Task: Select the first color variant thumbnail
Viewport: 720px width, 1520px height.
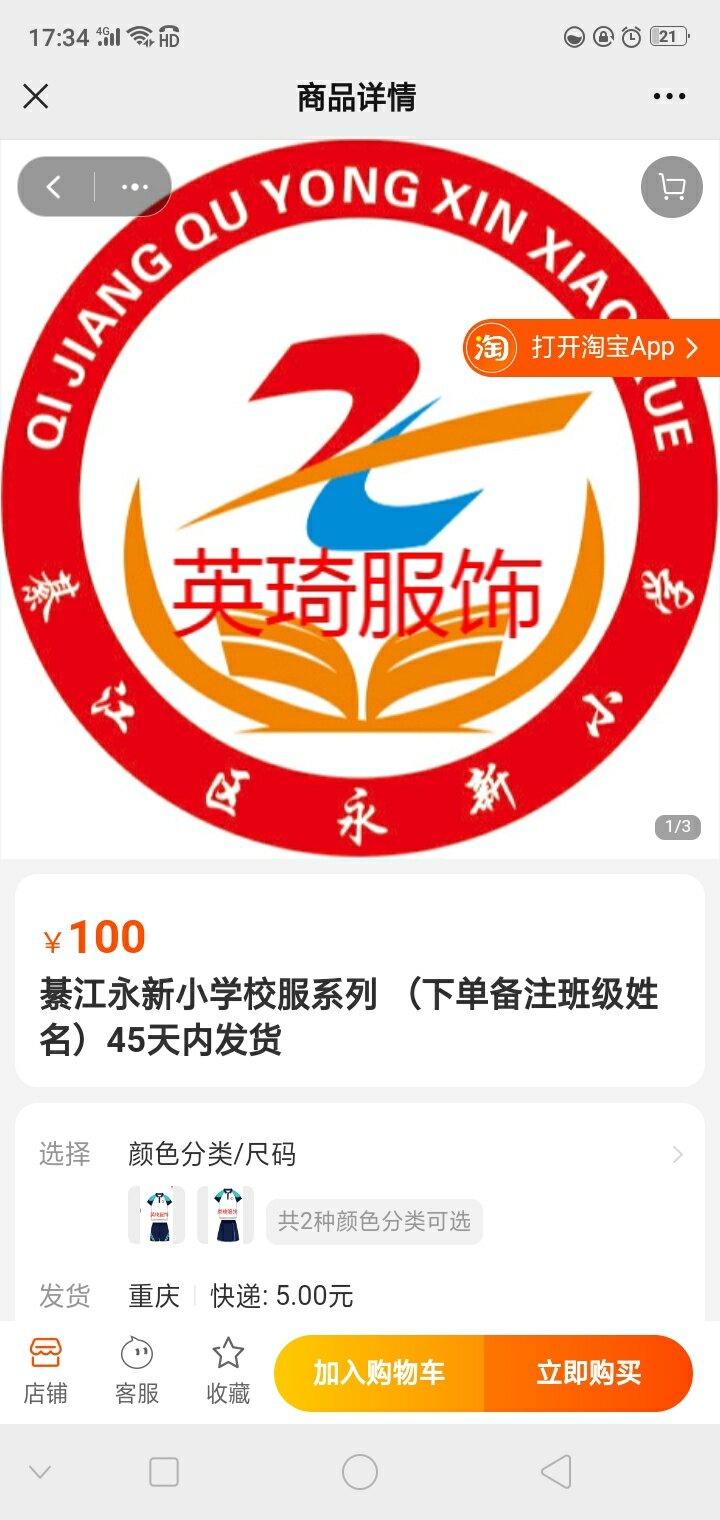Action: click(x=156, y=1214)
